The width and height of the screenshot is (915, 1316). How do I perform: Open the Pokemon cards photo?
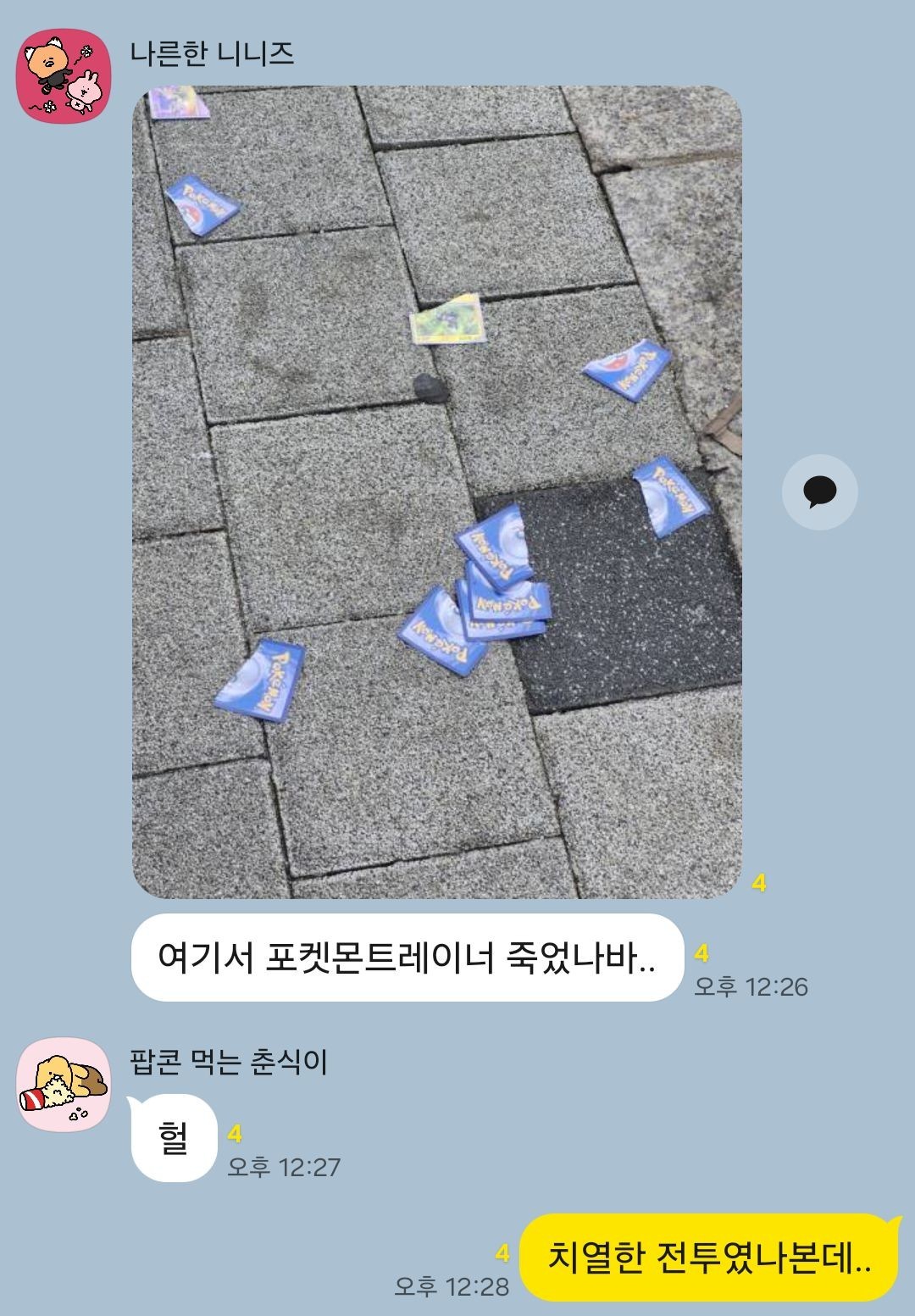point(436,491)
